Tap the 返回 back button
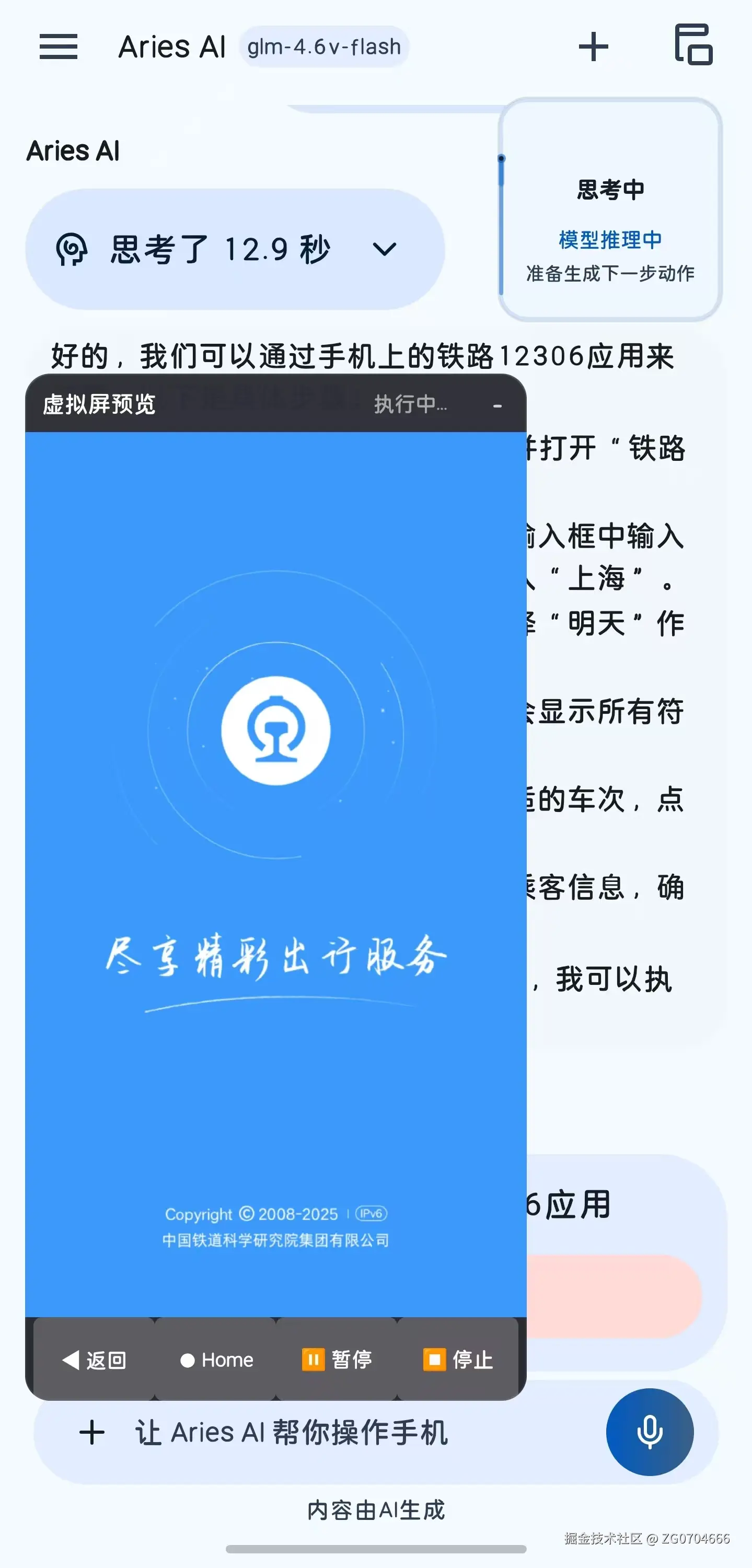Screen dimensions: 752x1568 click(95, 1359)
